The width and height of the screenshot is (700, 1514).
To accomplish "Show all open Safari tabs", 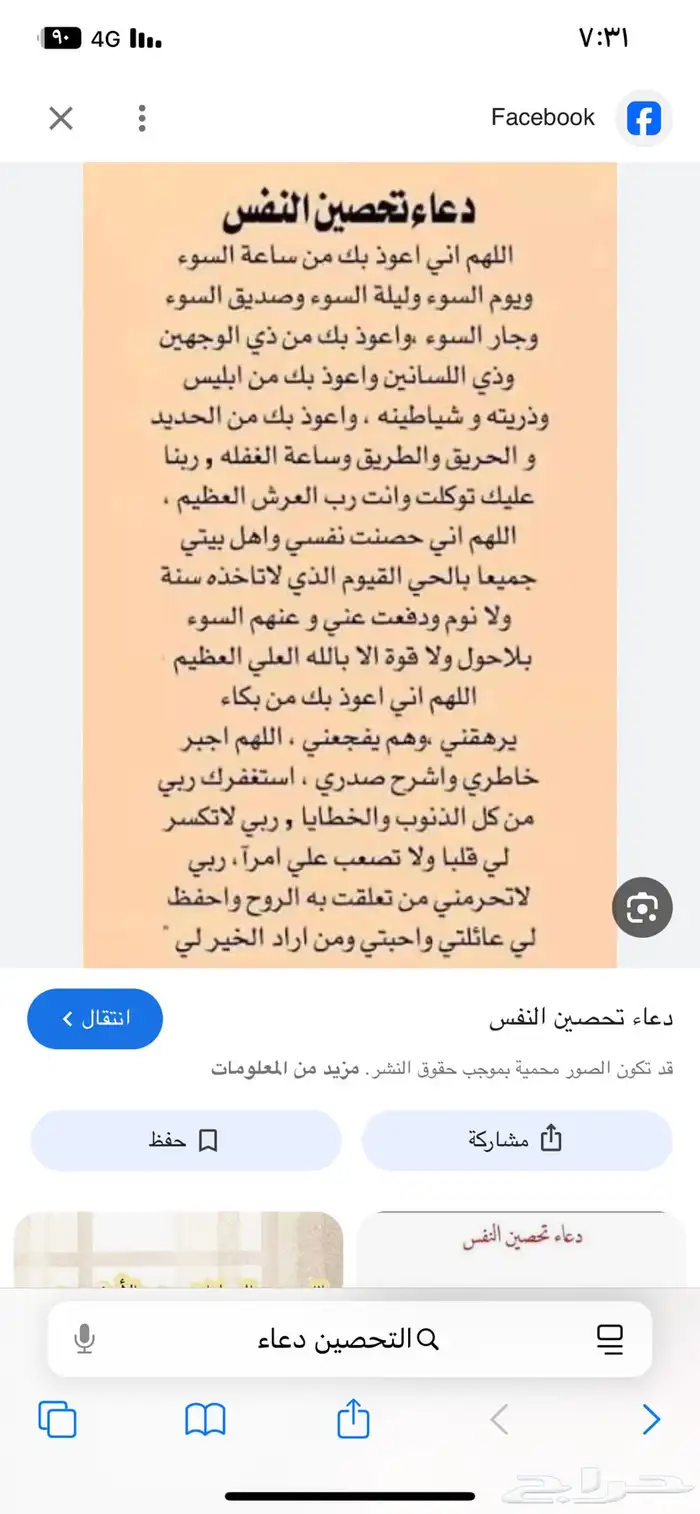I will pos(57,1419).
